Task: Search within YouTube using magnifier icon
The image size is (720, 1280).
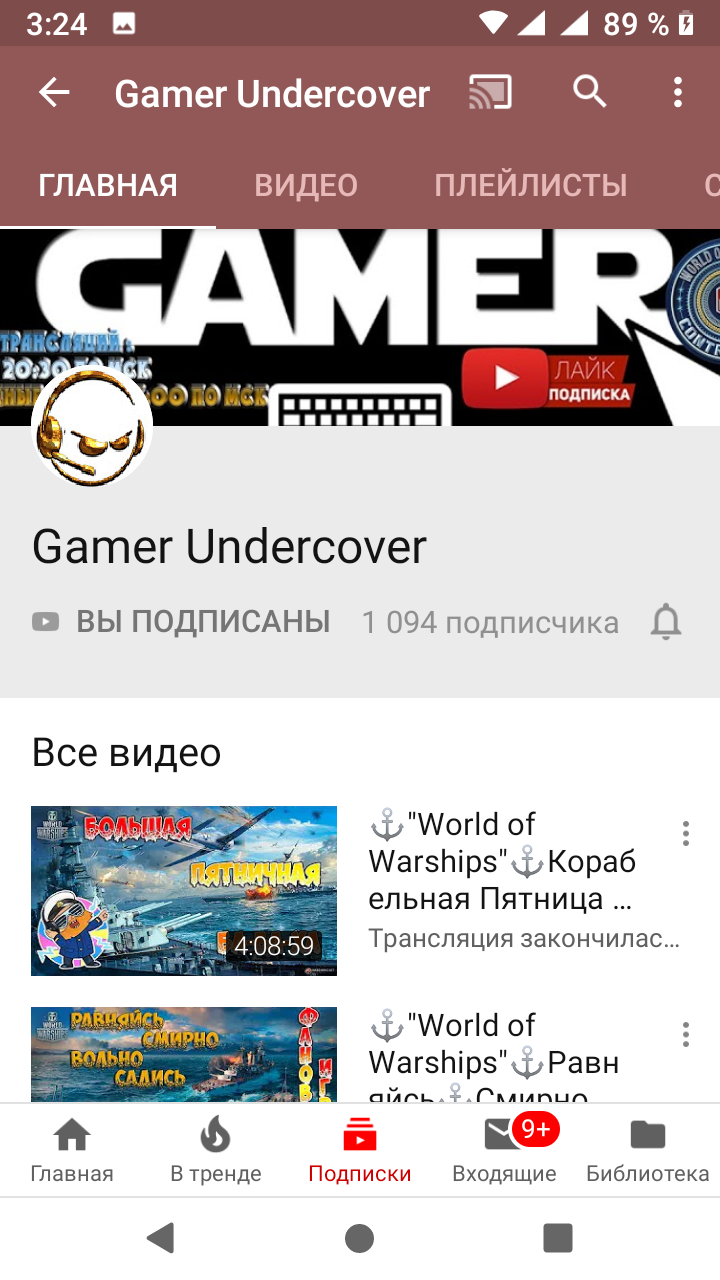Action: click(590, 92)
